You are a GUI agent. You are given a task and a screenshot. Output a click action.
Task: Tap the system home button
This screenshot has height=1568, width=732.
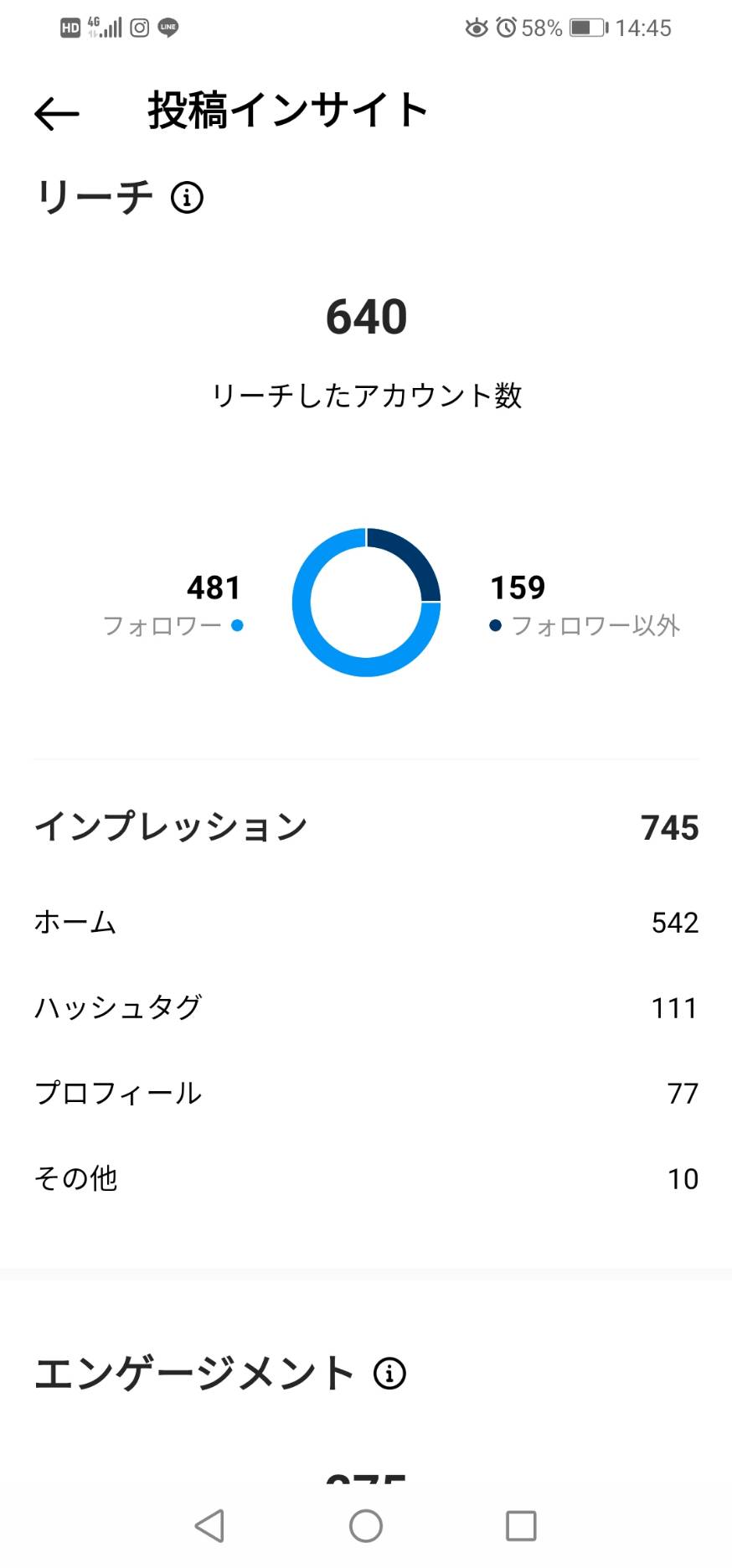(x=366, y=1525)
